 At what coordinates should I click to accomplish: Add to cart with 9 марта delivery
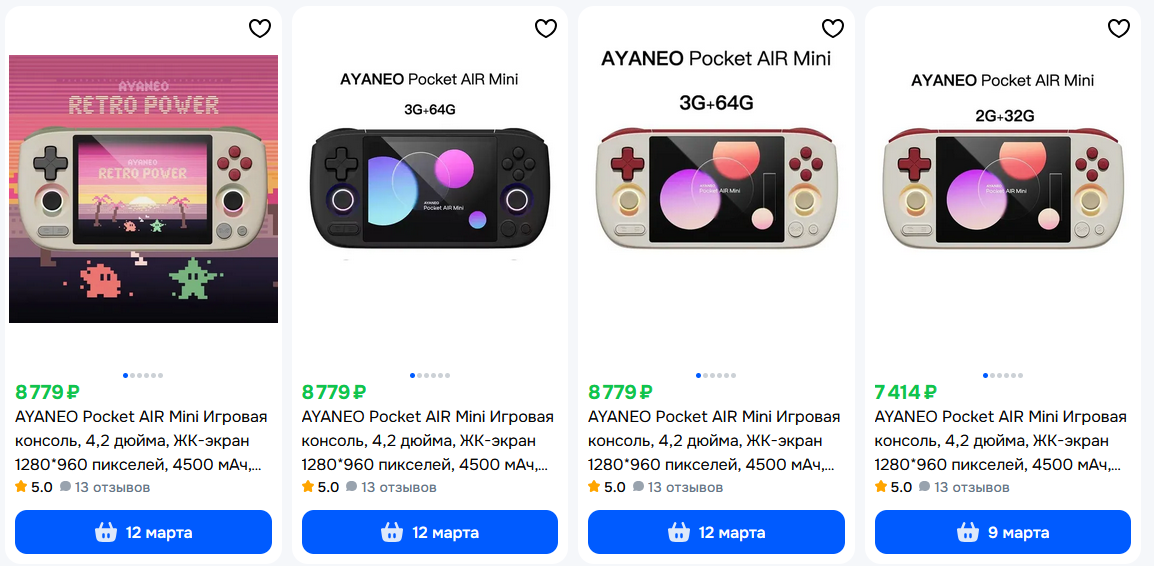coord(1002,532)
